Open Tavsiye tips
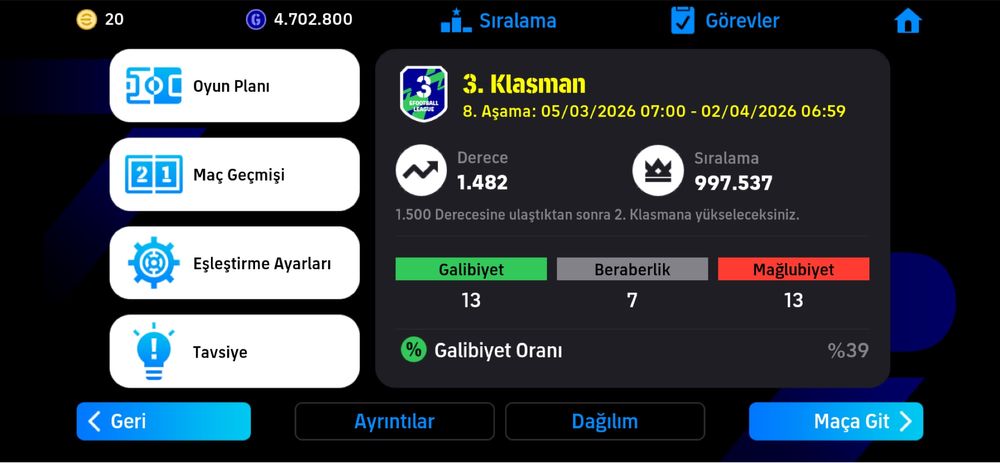1000x463 pixels. (234, 352)
